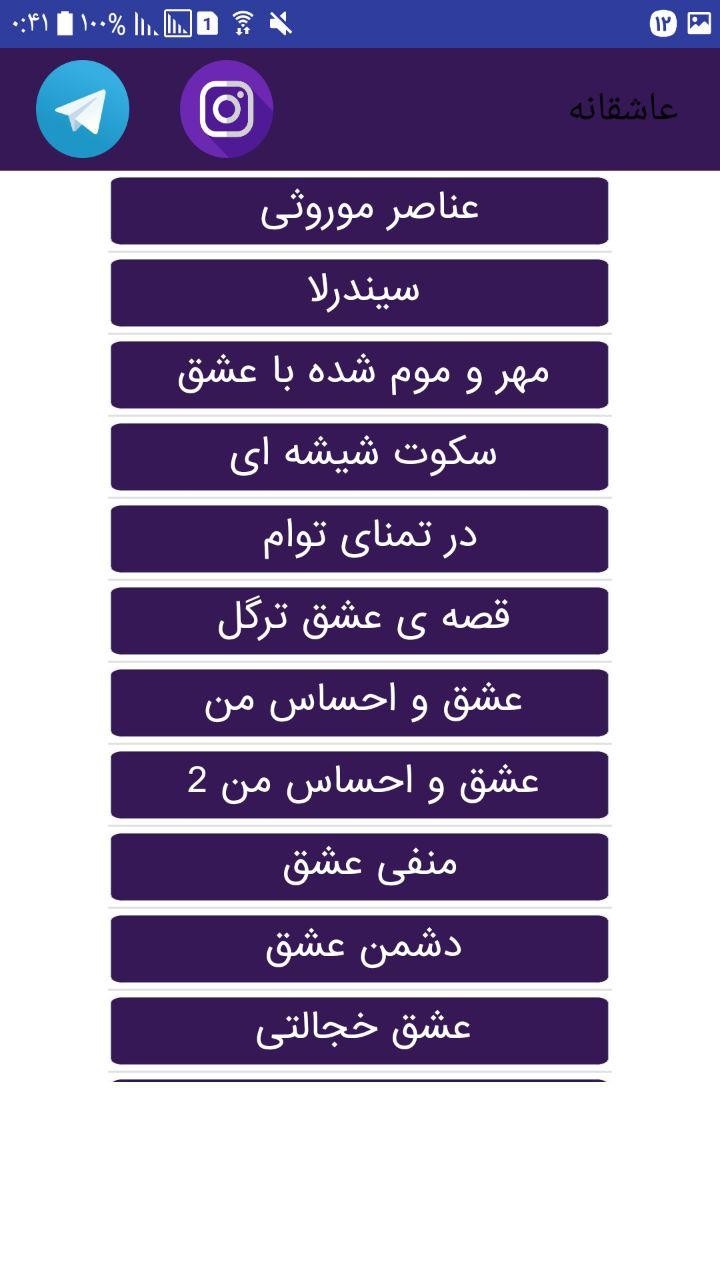This screenshot has height=1280, width=720.
Task: Open عشق و احساس من first part
Action: (x=359, y=703)
